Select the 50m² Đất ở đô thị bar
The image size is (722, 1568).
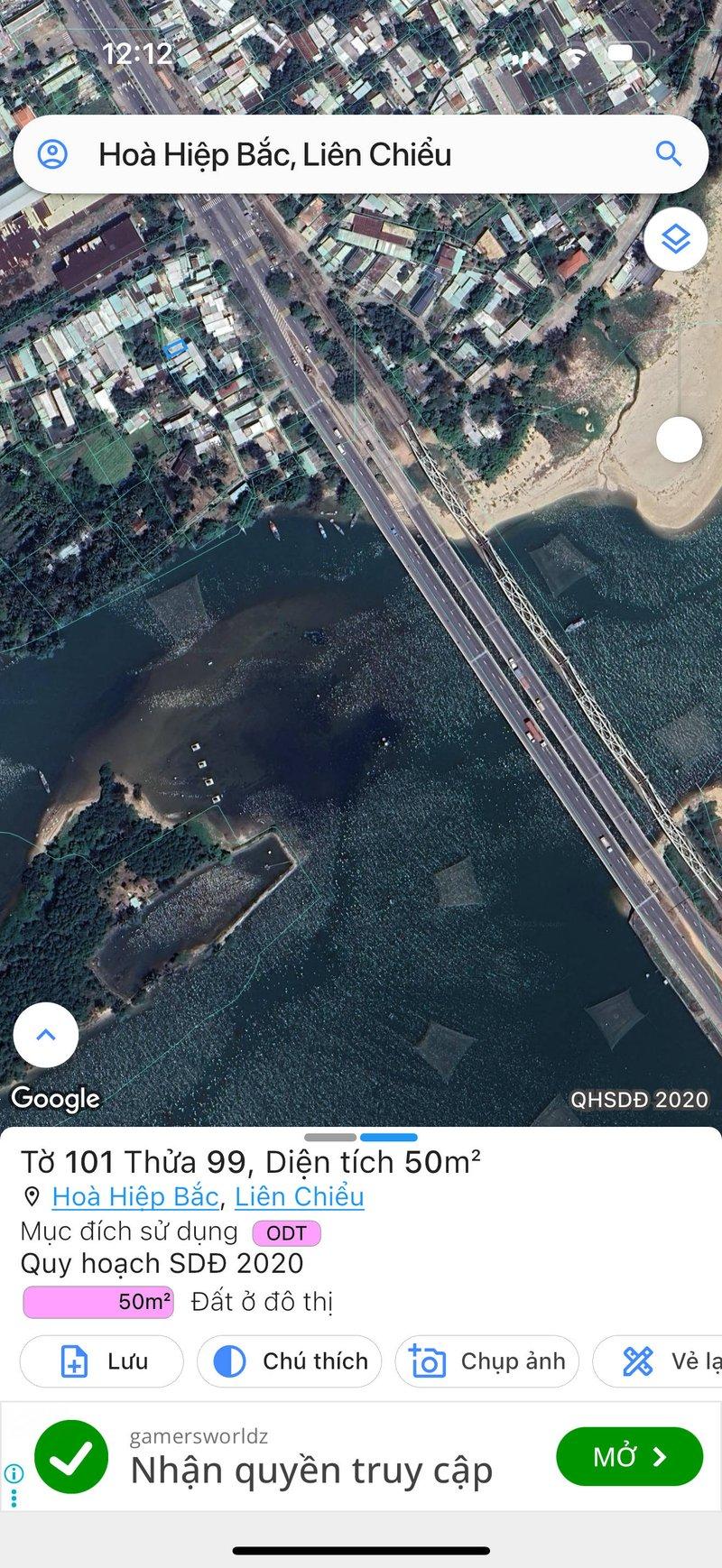(98, 1302)
